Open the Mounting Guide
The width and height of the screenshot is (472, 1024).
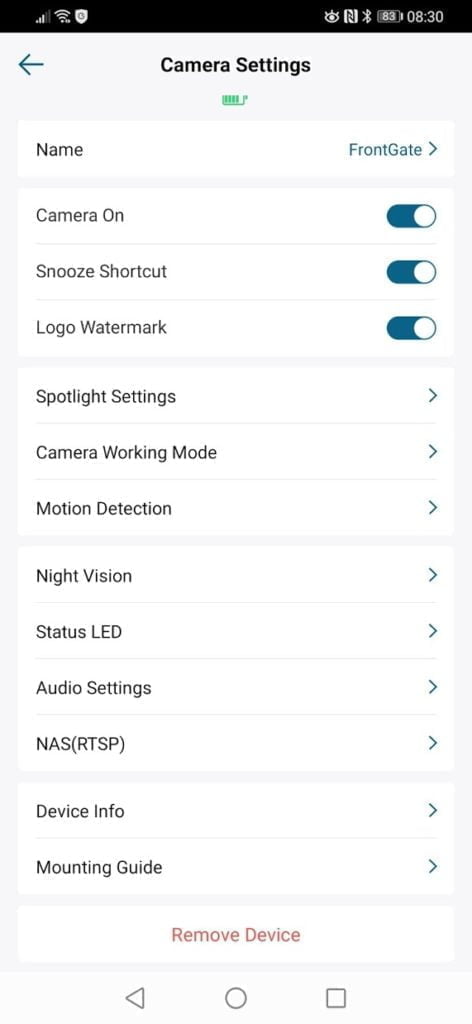(236, 867)
